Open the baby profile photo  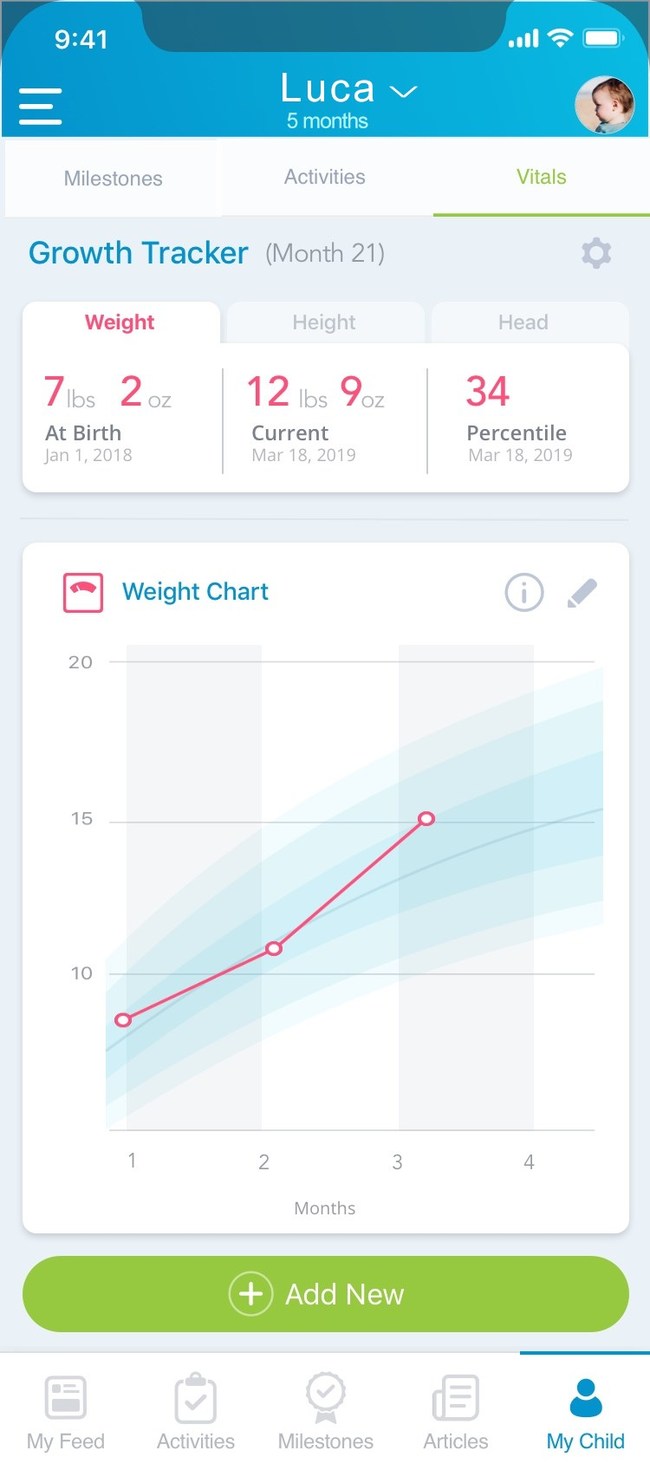click(604, 105)
